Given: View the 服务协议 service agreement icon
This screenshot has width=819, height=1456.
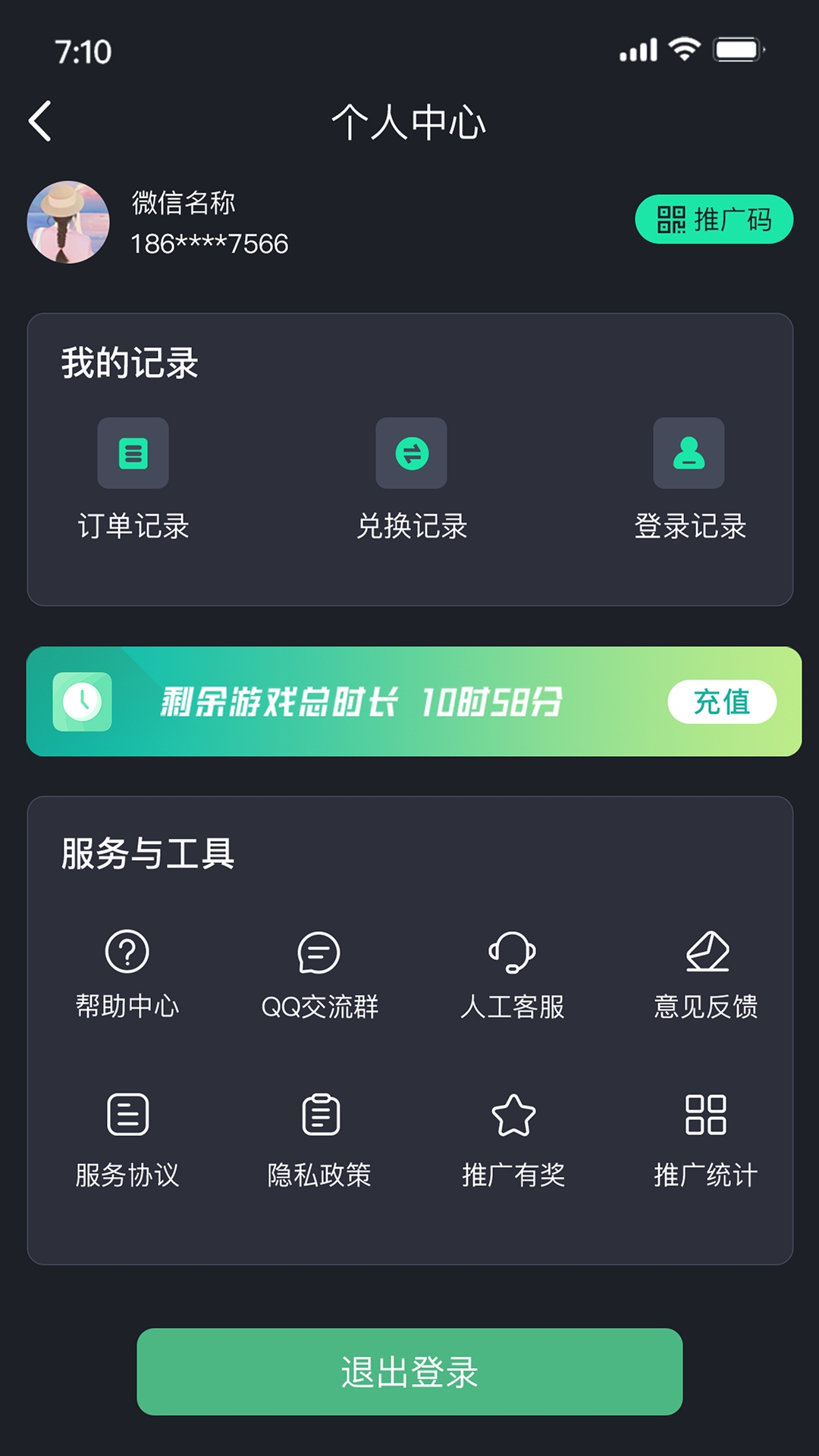Looking at the screenshot, I should [x=128, y=1115].
